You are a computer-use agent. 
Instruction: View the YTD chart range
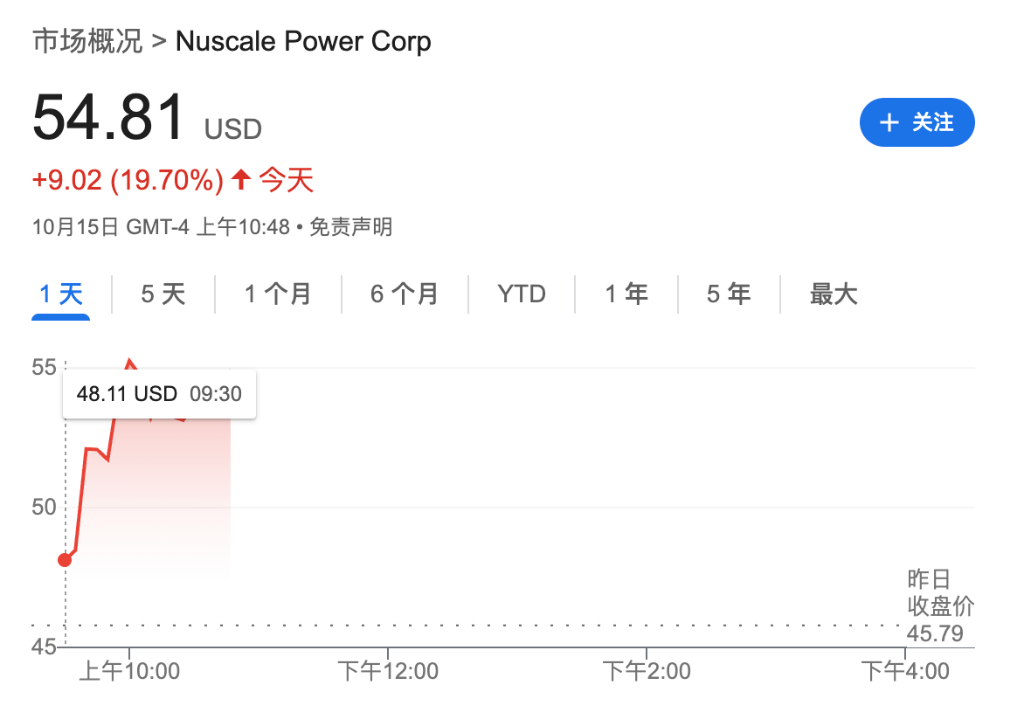coord(522,295)
